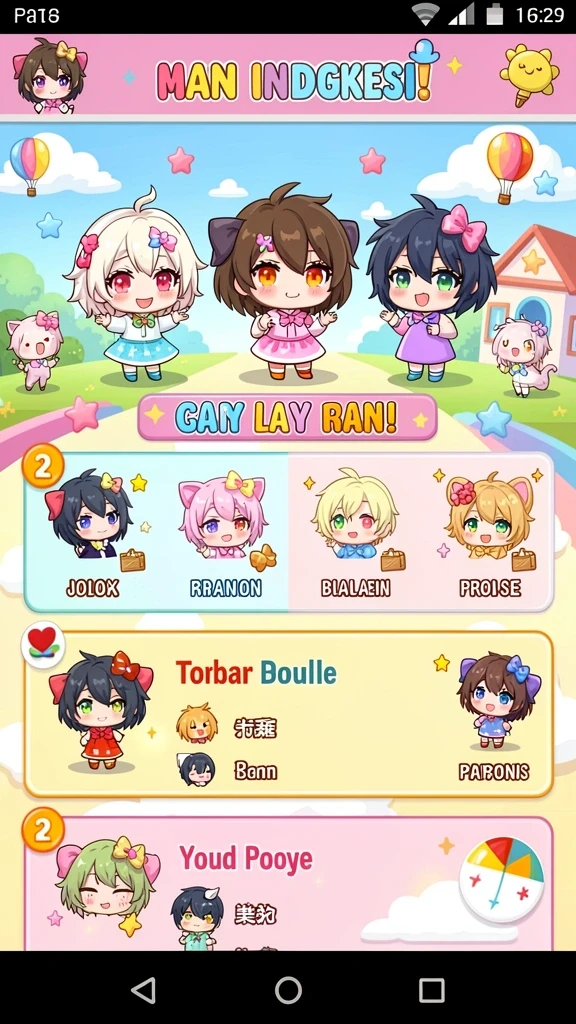Open the Youd Pooye card

288,883
